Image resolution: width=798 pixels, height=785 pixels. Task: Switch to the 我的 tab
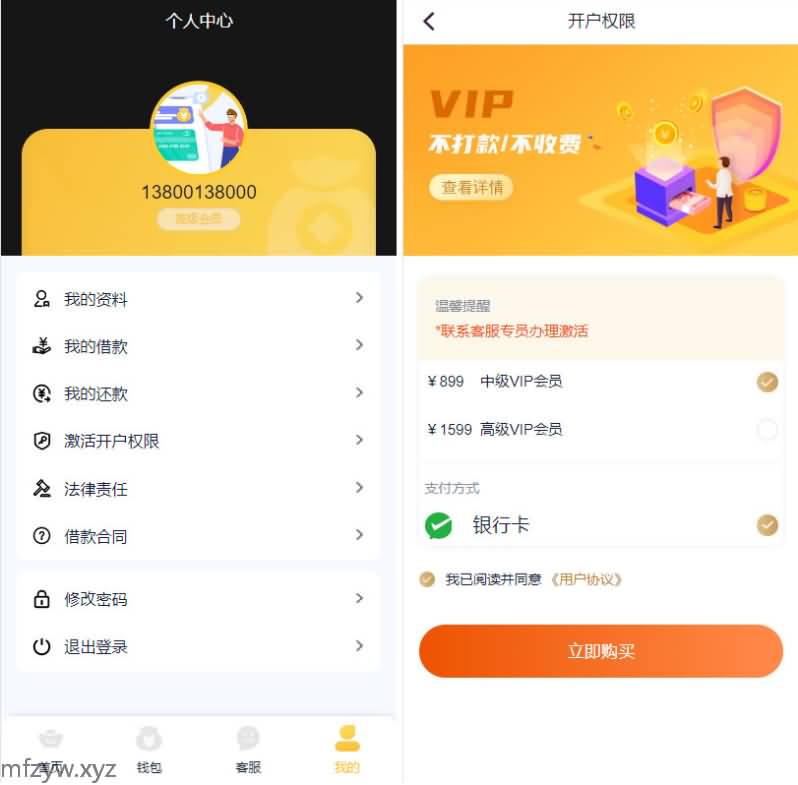point(347,751)
